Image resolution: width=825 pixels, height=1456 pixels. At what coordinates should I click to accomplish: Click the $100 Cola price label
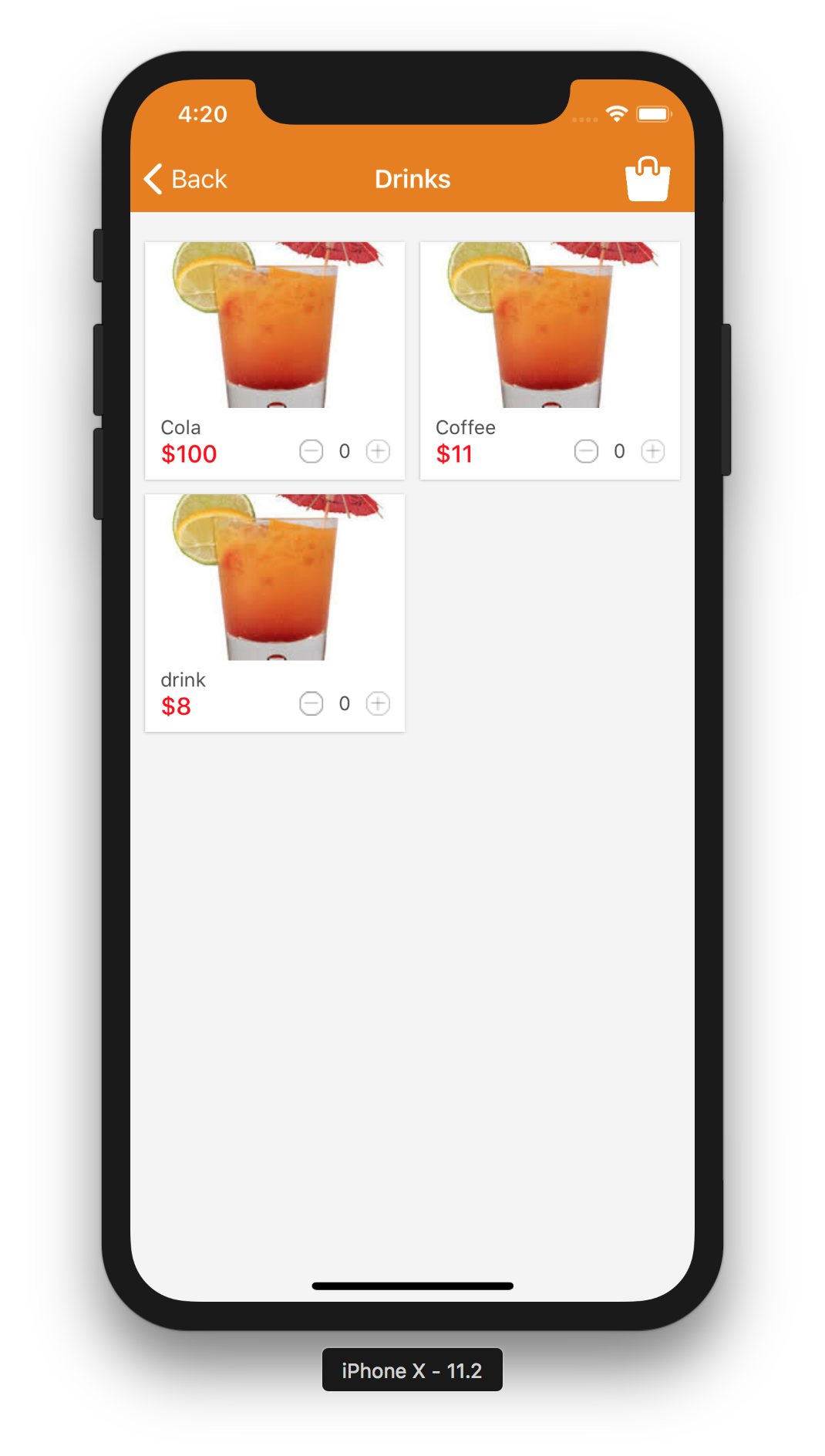click(x=189, y=454)
